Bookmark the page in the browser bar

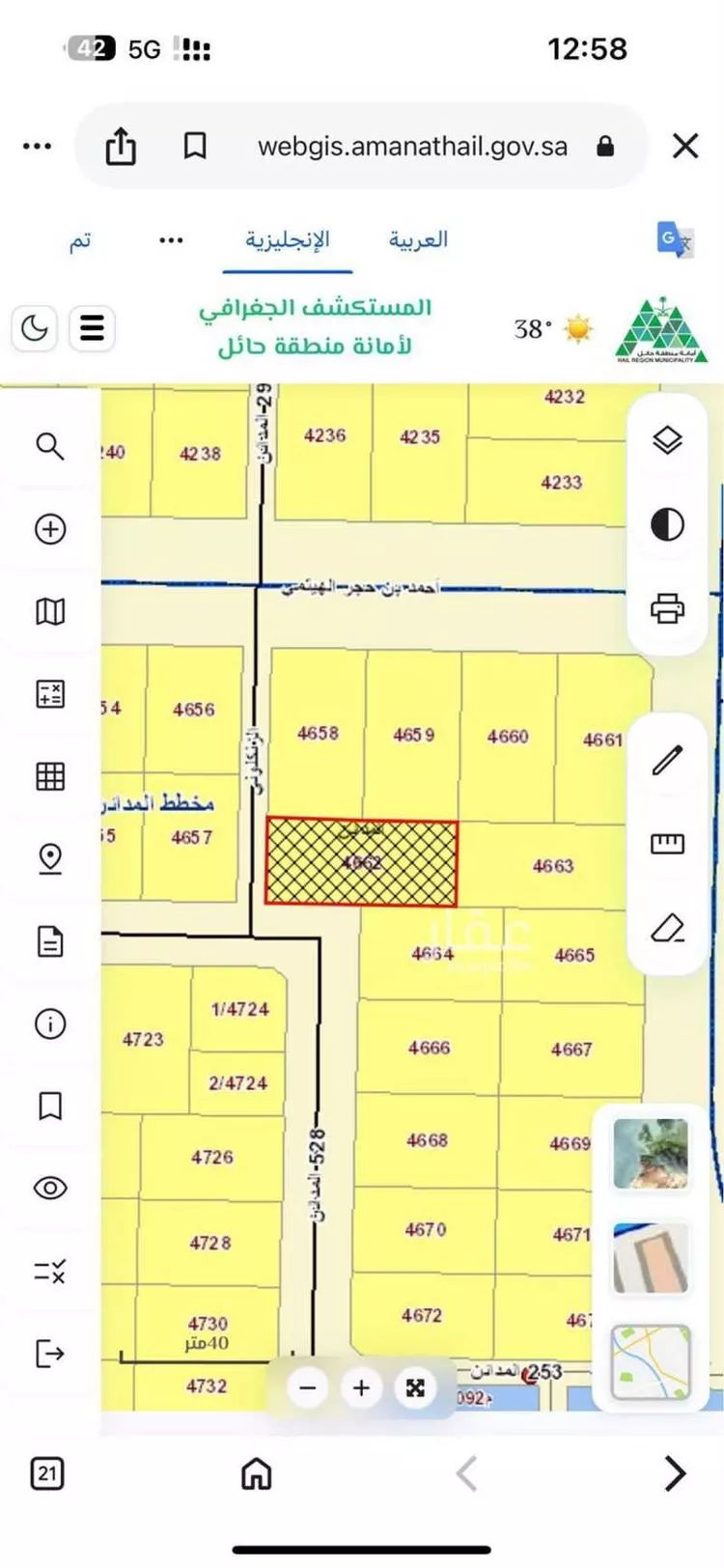pyautogui.click(x=195, y=147)
